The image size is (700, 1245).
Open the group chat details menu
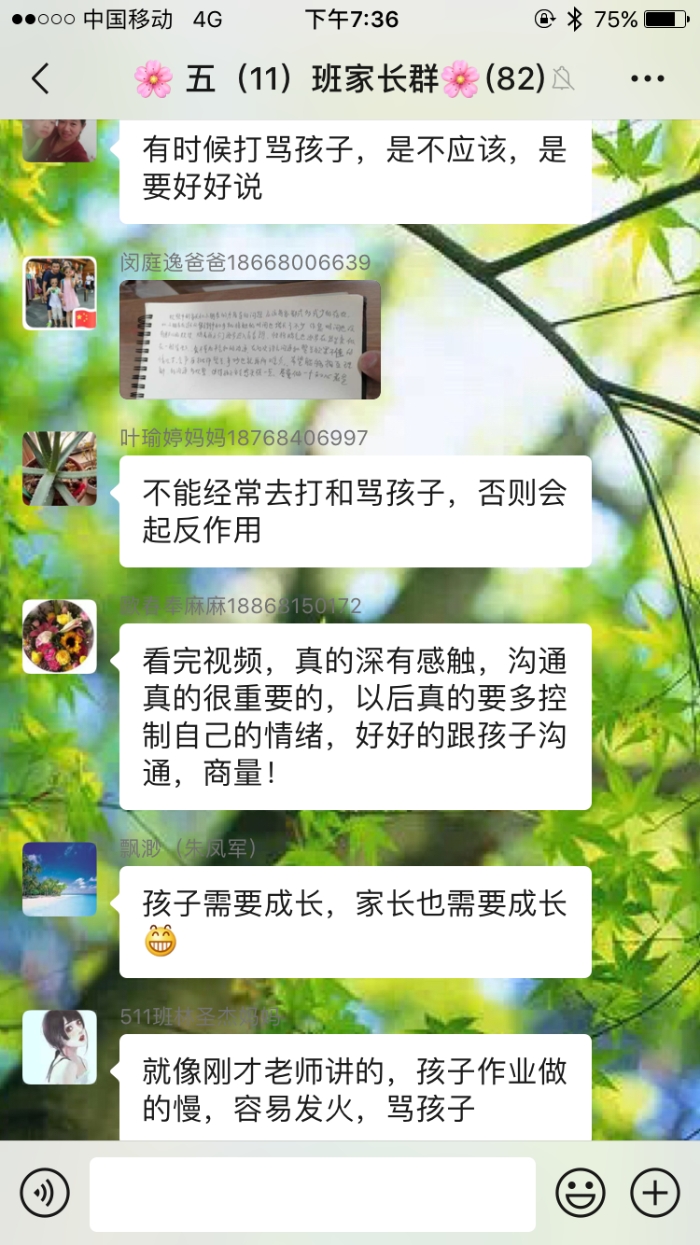click(647, 79)
